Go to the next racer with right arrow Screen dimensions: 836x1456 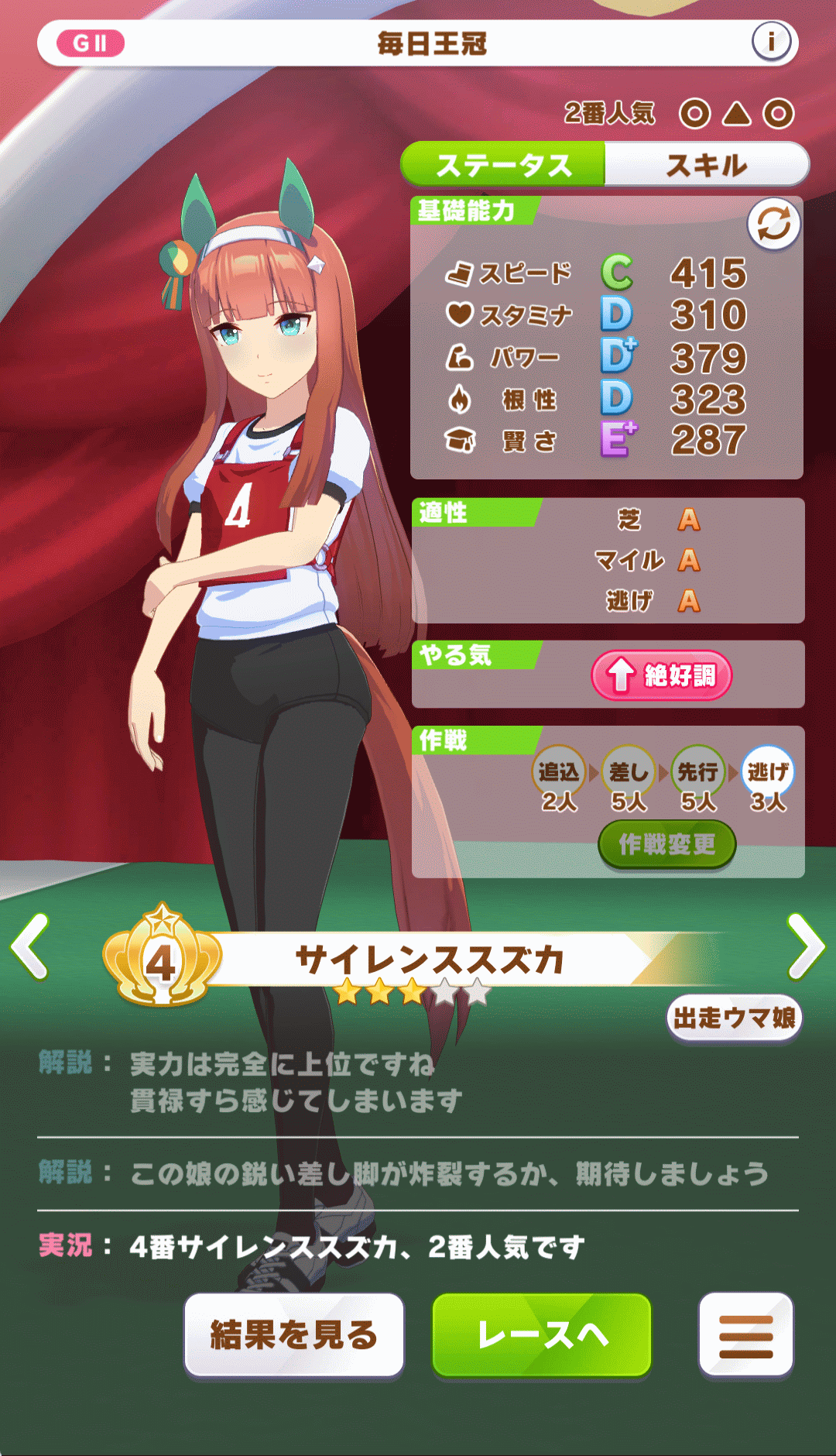click(805, 946)
